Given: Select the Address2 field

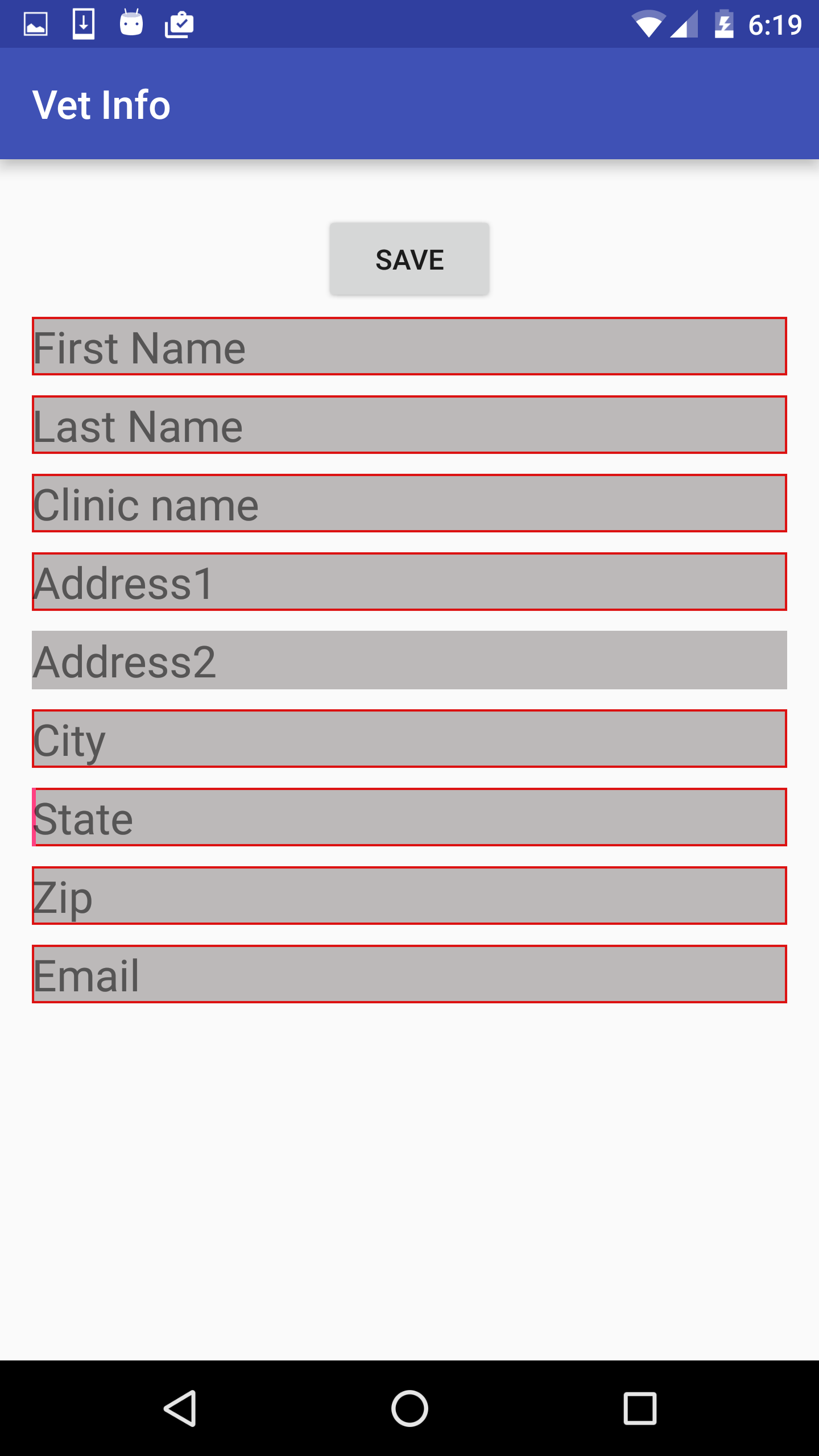Looking at the screenshot, I should tap(409, 660).
